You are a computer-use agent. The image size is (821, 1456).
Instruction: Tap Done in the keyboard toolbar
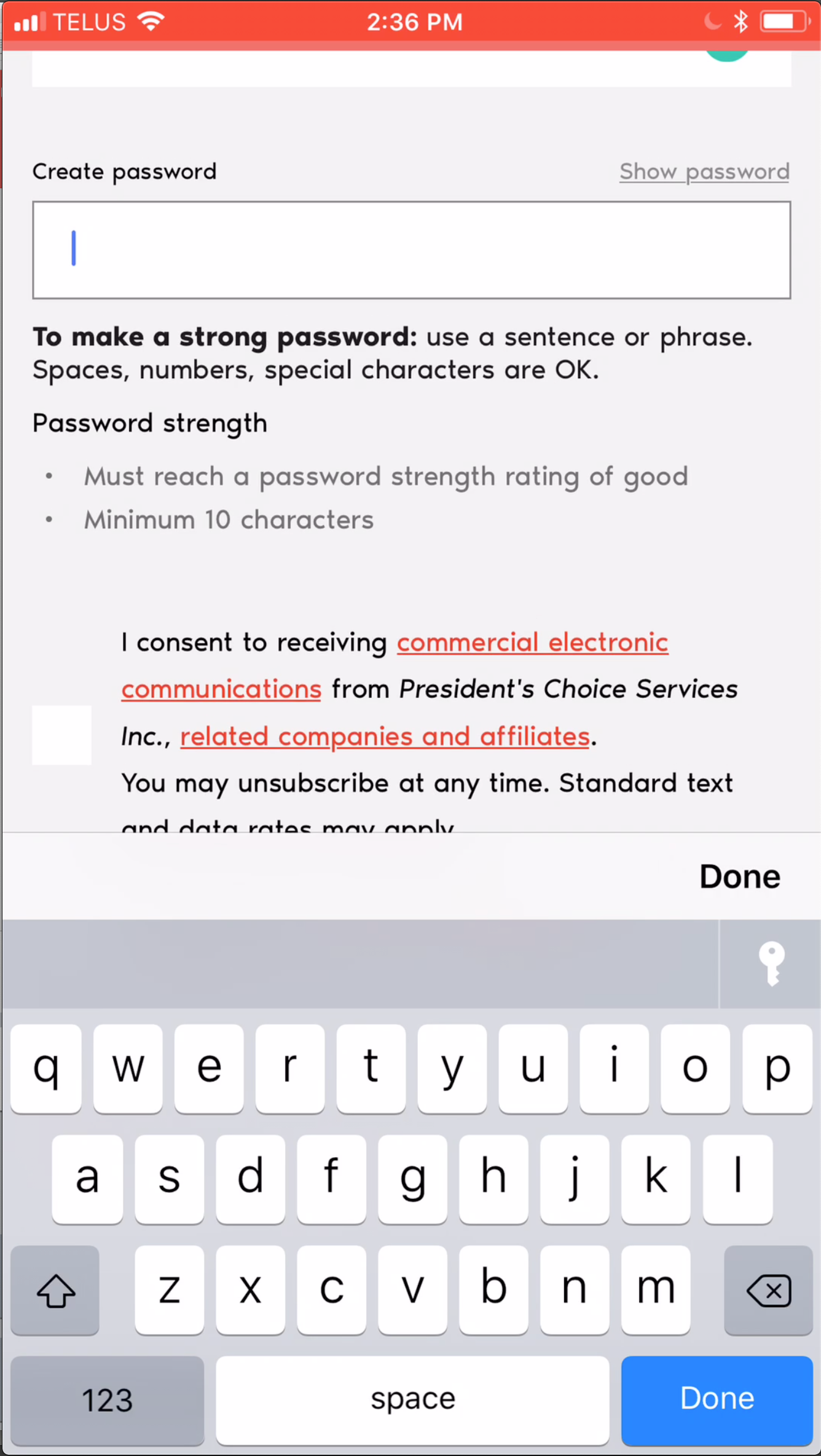tap(740, 876)
